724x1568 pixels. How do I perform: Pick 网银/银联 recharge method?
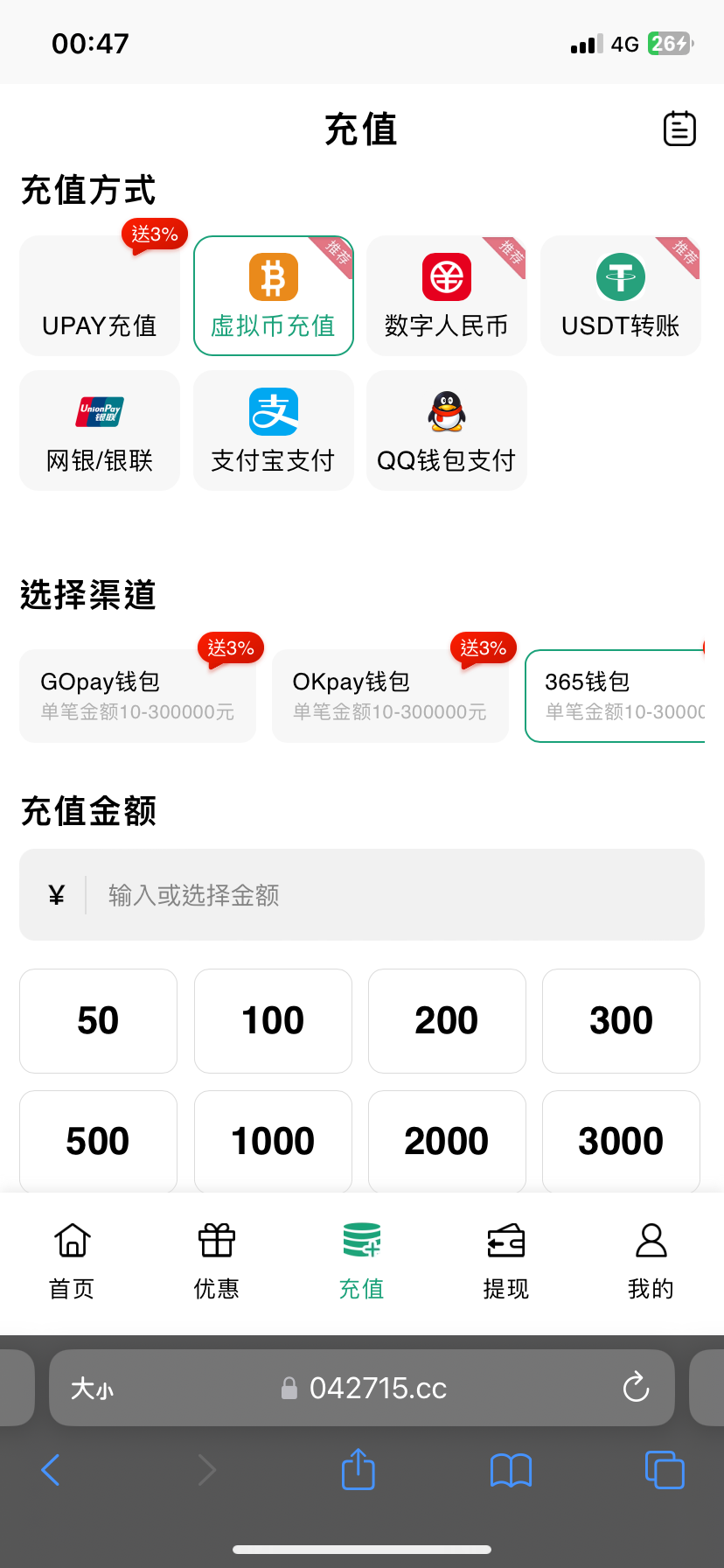[100, 430]
